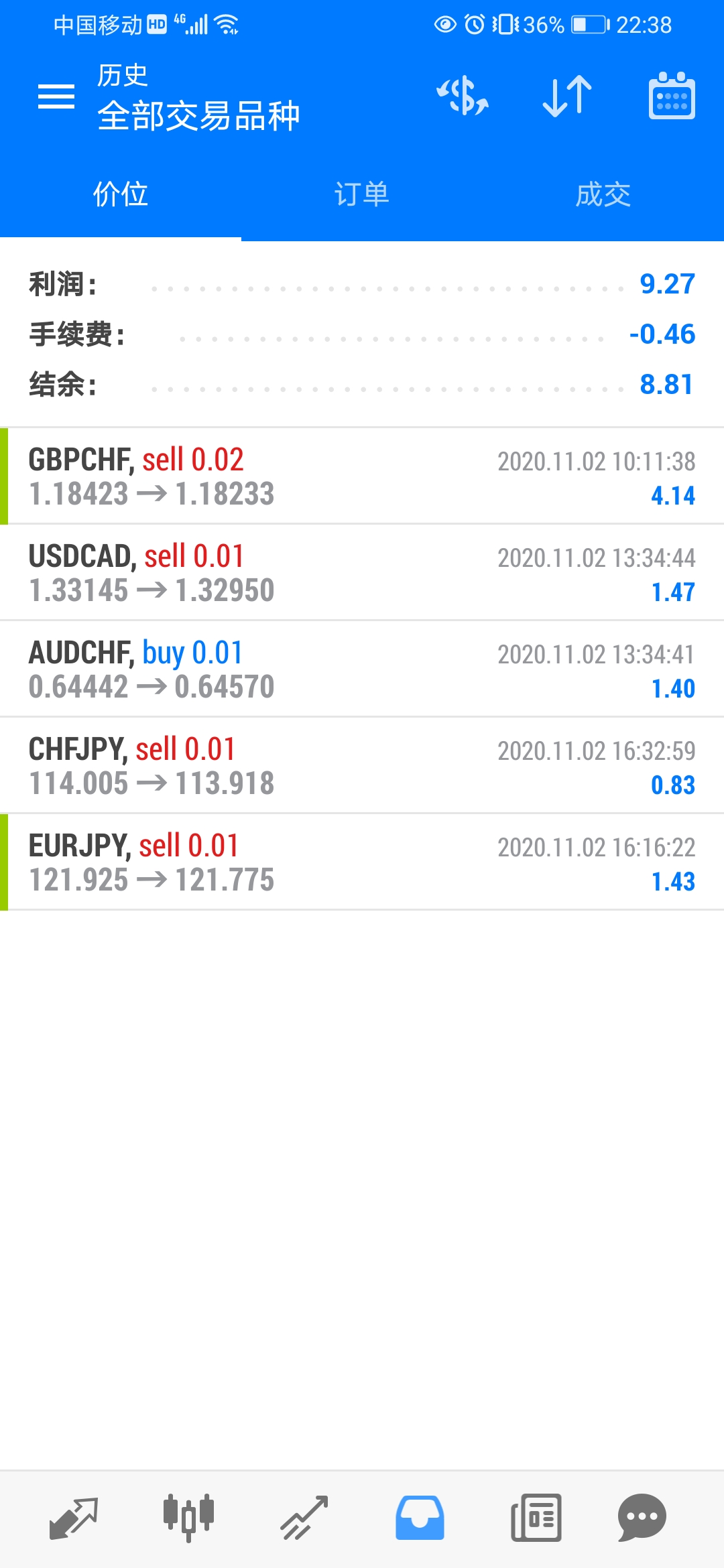The image size is (724, 1568).
Task: Switch to the trade trend-line tab
Action: pos(304,1518)
